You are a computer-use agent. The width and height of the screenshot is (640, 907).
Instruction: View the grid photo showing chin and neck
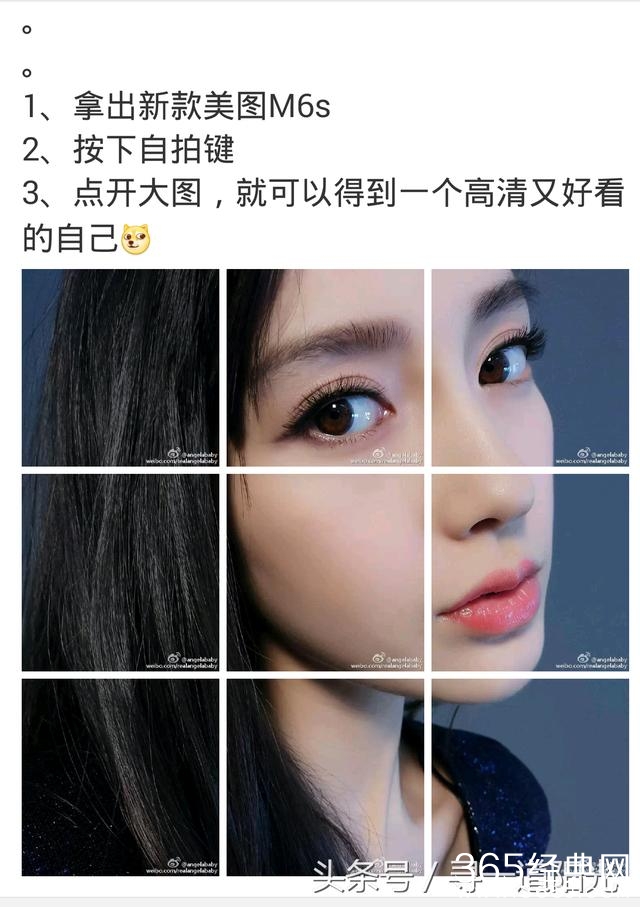click(x=325, y=776)
